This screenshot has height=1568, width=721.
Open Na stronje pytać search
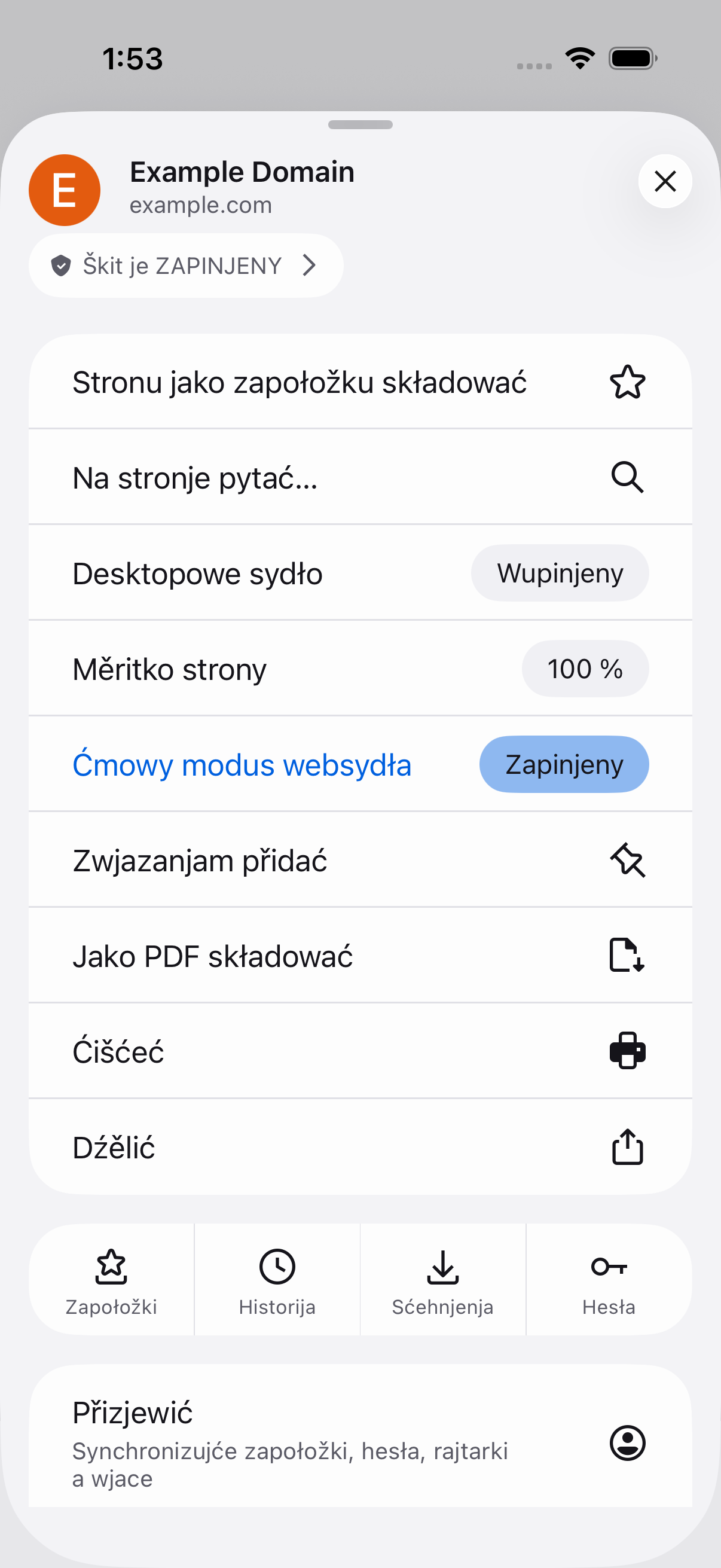(x=360, y=477)
